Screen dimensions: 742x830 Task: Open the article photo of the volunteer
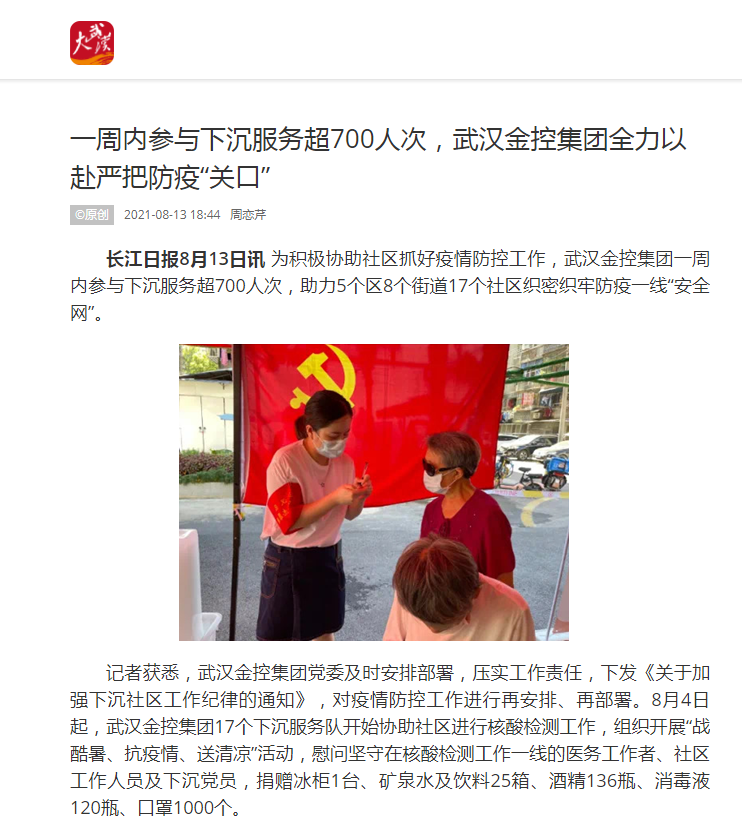(373, 492)
